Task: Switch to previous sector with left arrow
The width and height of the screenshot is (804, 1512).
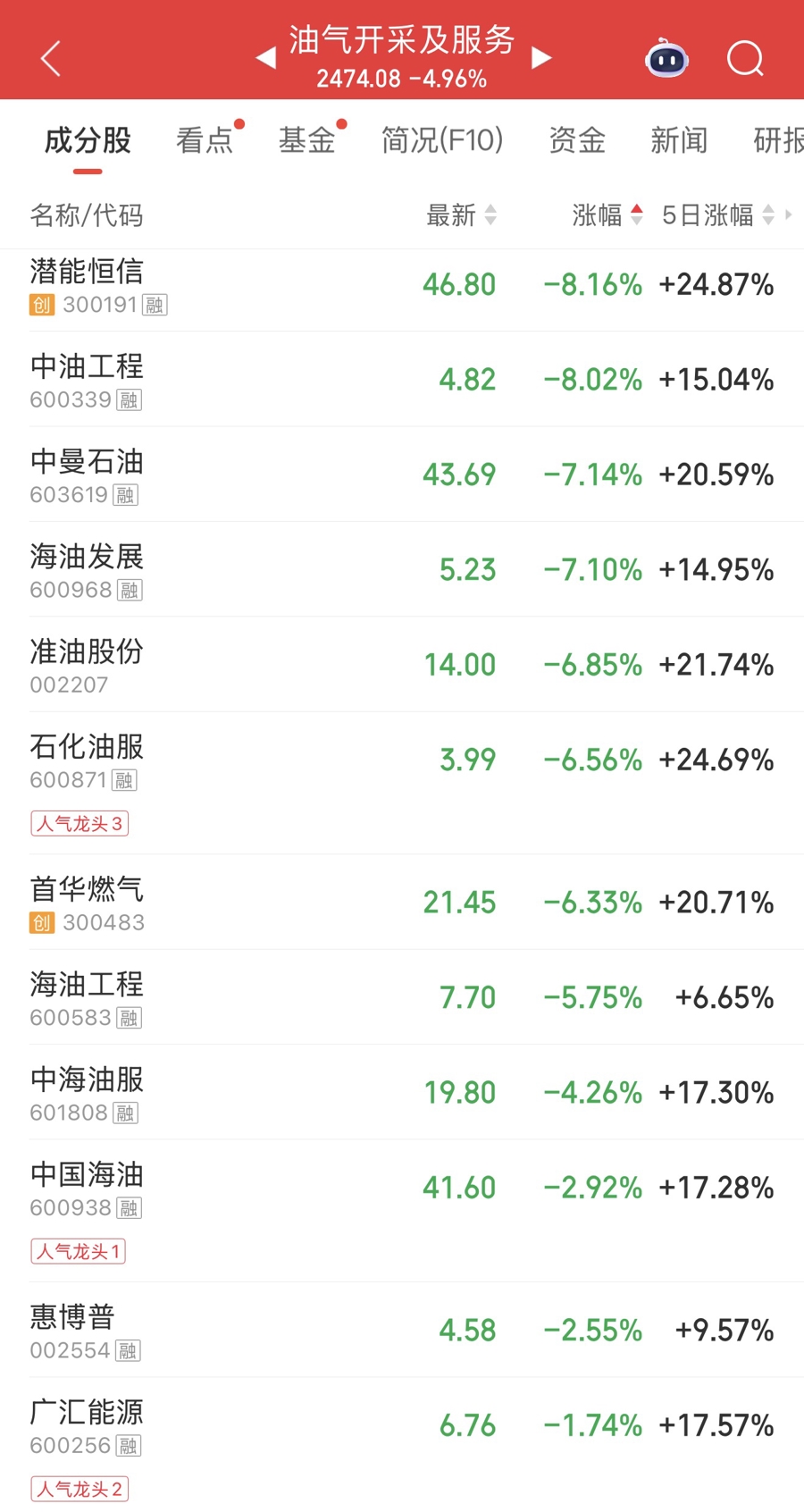Action: click(x=265, y=59)
